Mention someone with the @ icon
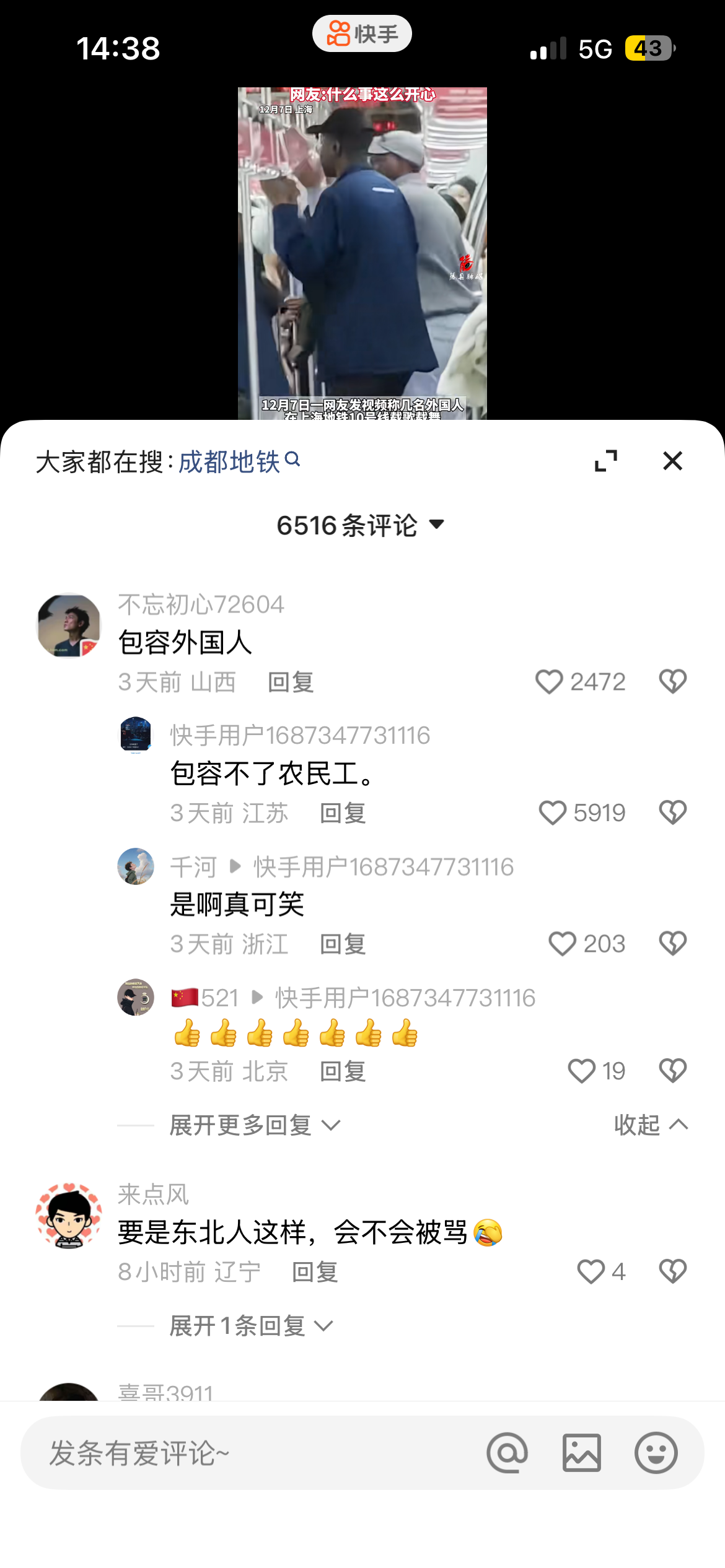 click(507, 1453)
